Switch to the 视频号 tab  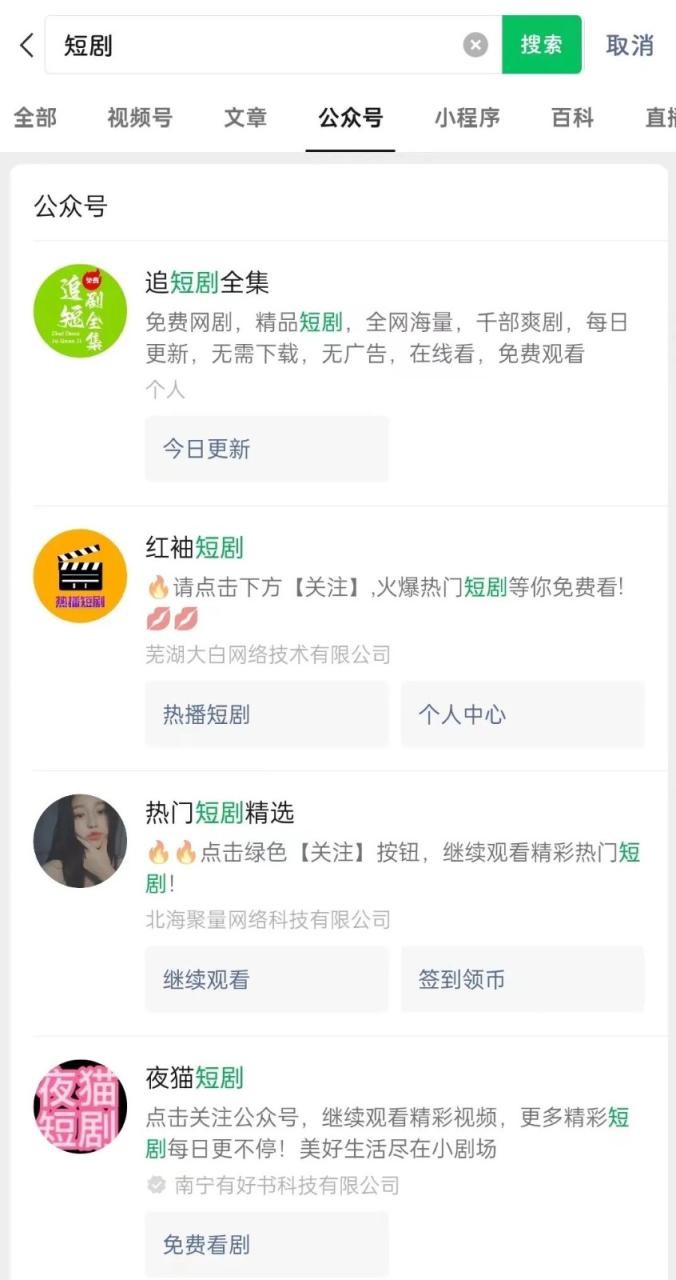[x=140, y=118]
